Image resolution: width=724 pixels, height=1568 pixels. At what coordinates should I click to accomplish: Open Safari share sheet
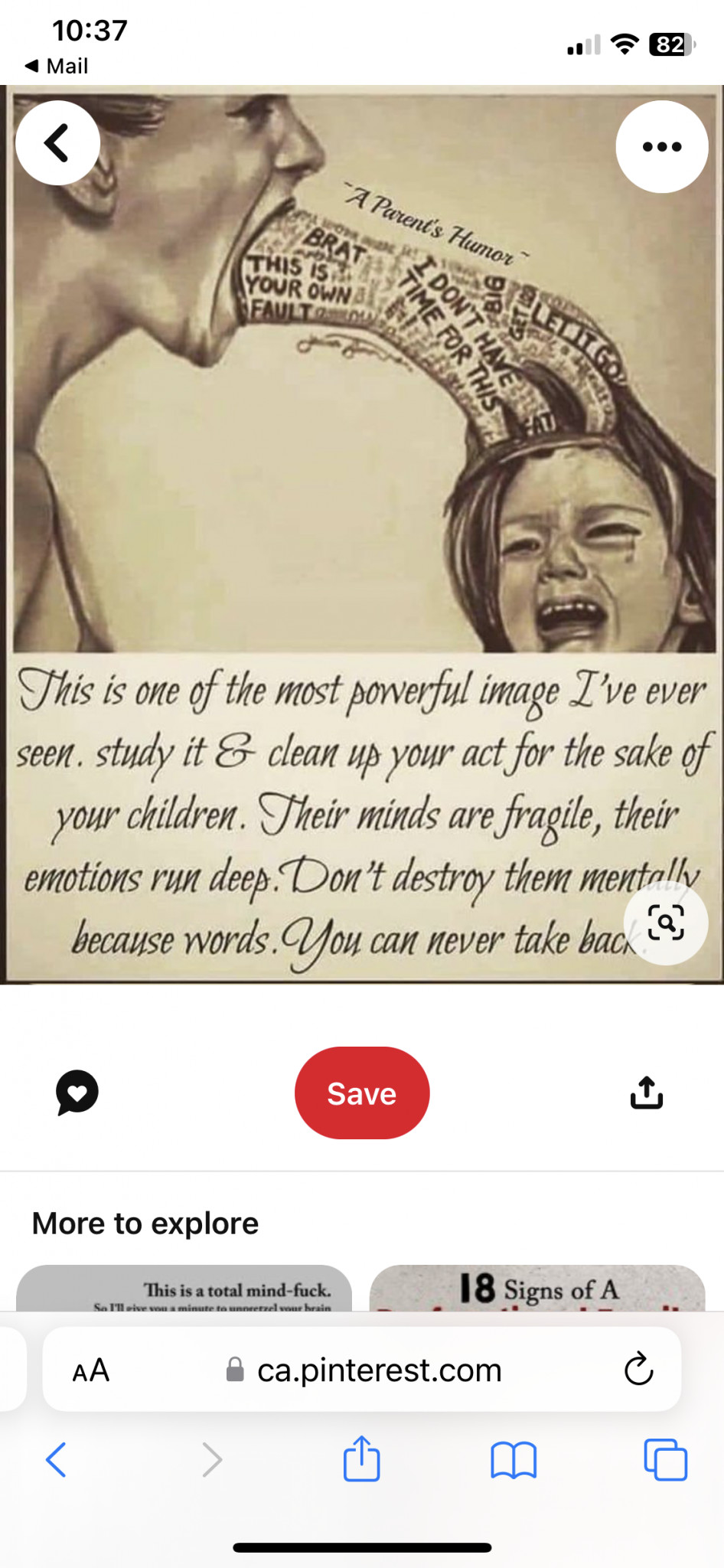(361, 1459)
